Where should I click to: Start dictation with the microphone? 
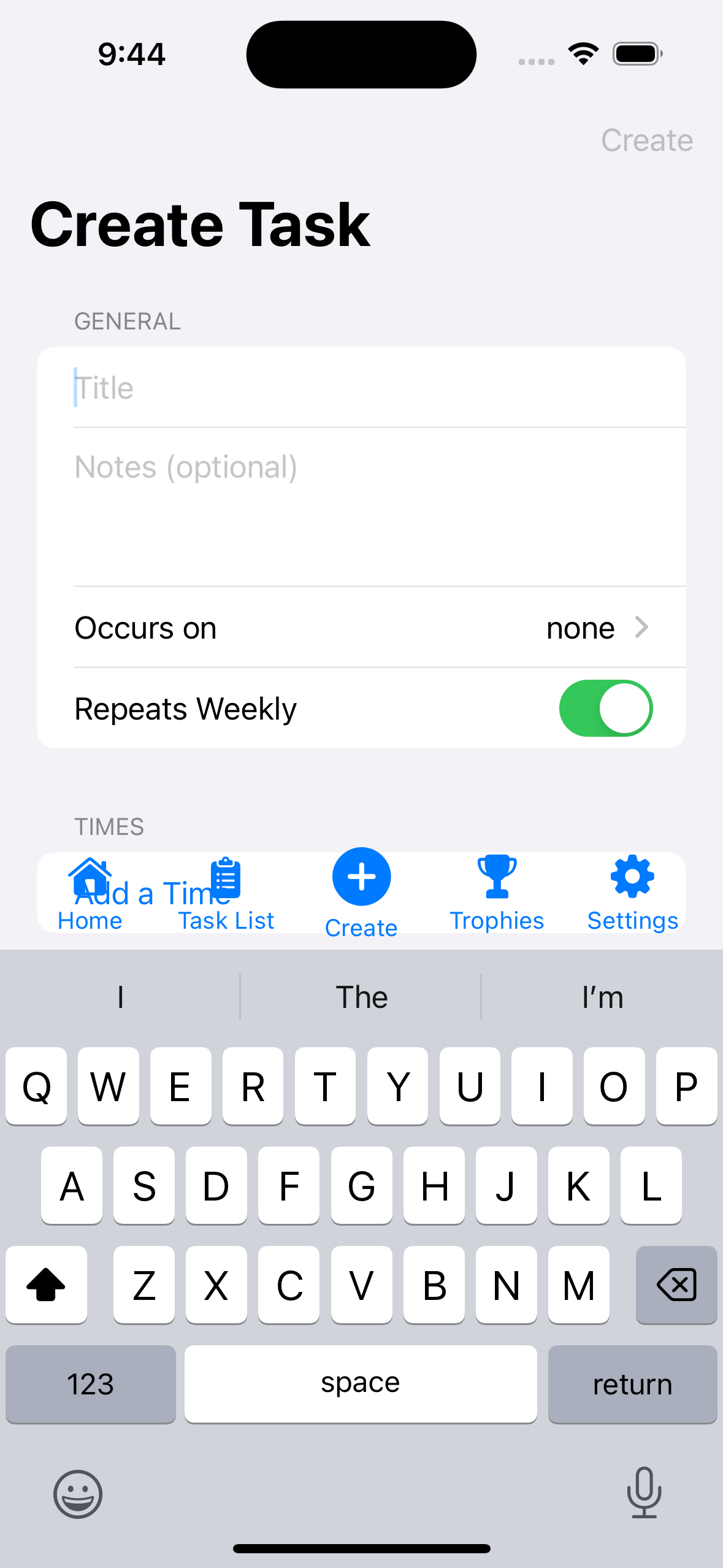tap(644, 1493)
